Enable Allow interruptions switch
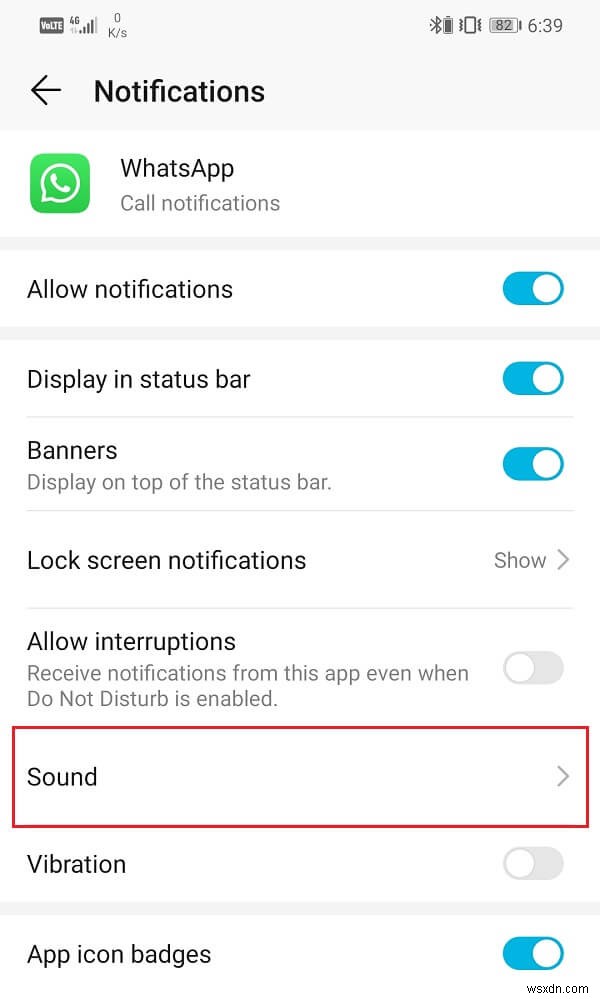Image resolution: width=600 pixels, height=999 pixels. pyautogui.click(x=533, y=668)
